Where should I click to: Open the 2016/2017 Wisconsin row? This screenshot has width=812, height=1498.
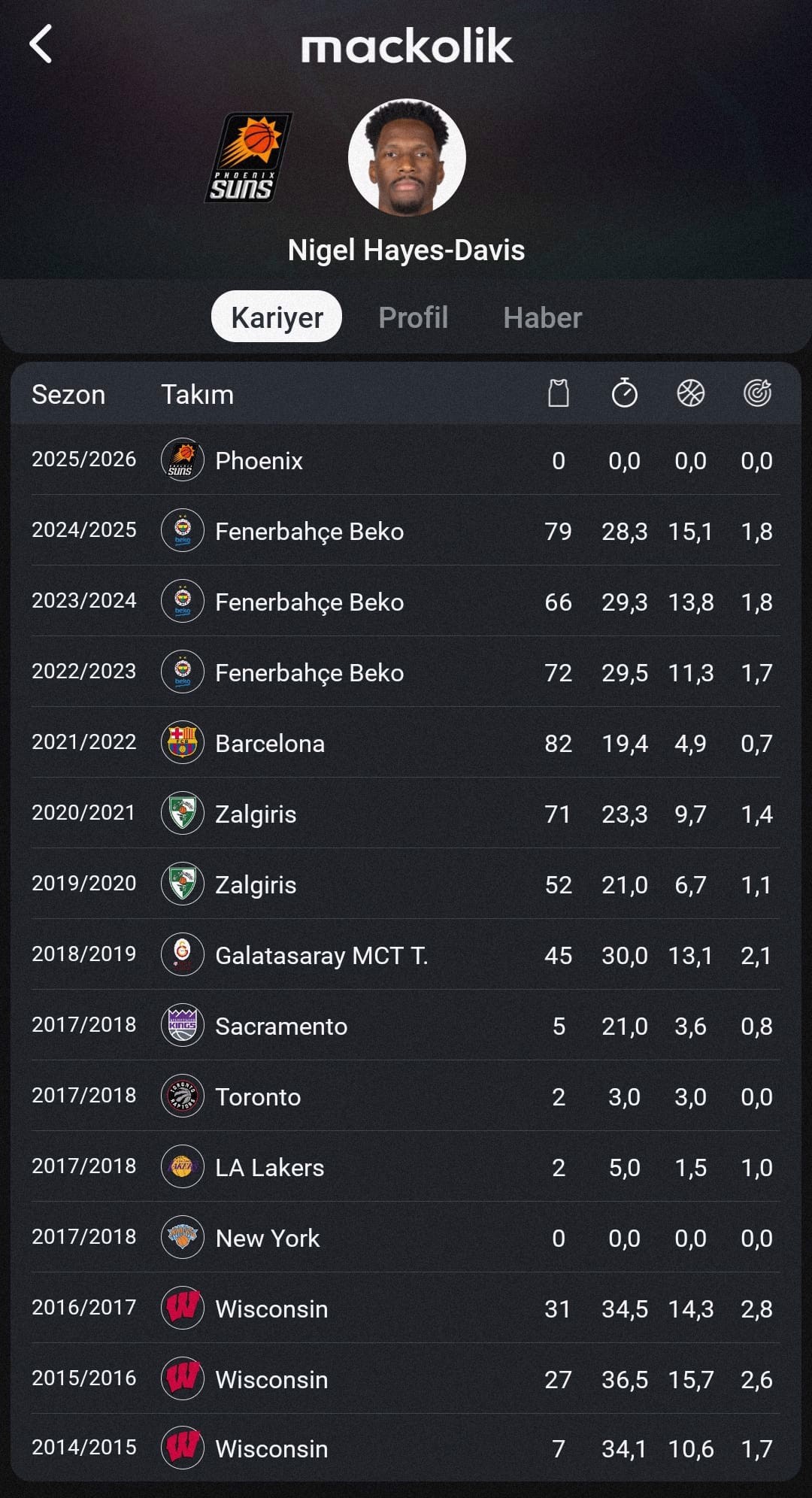406,1308
